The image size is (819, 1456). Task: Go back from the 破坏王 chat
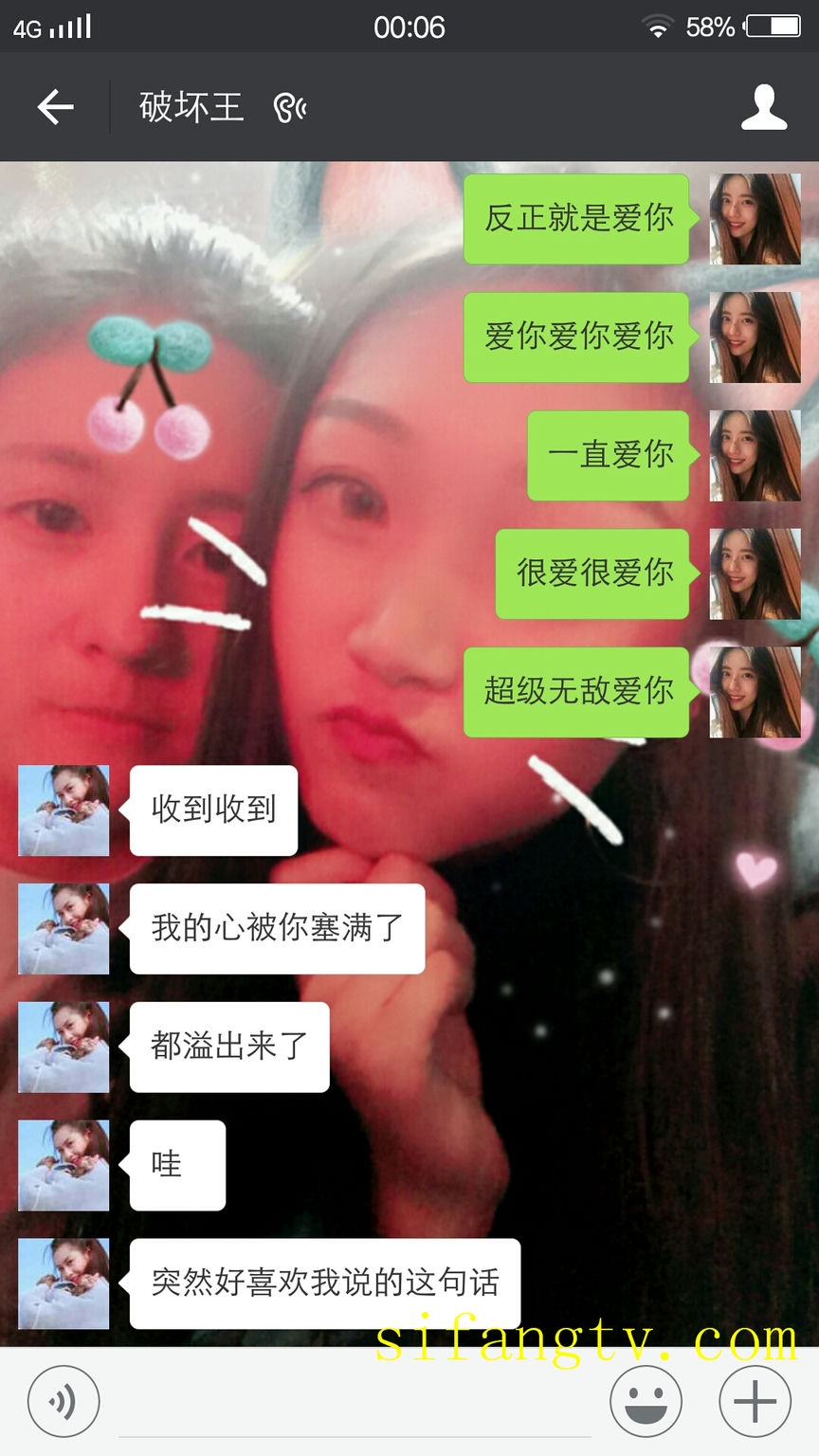click(55, 107)
